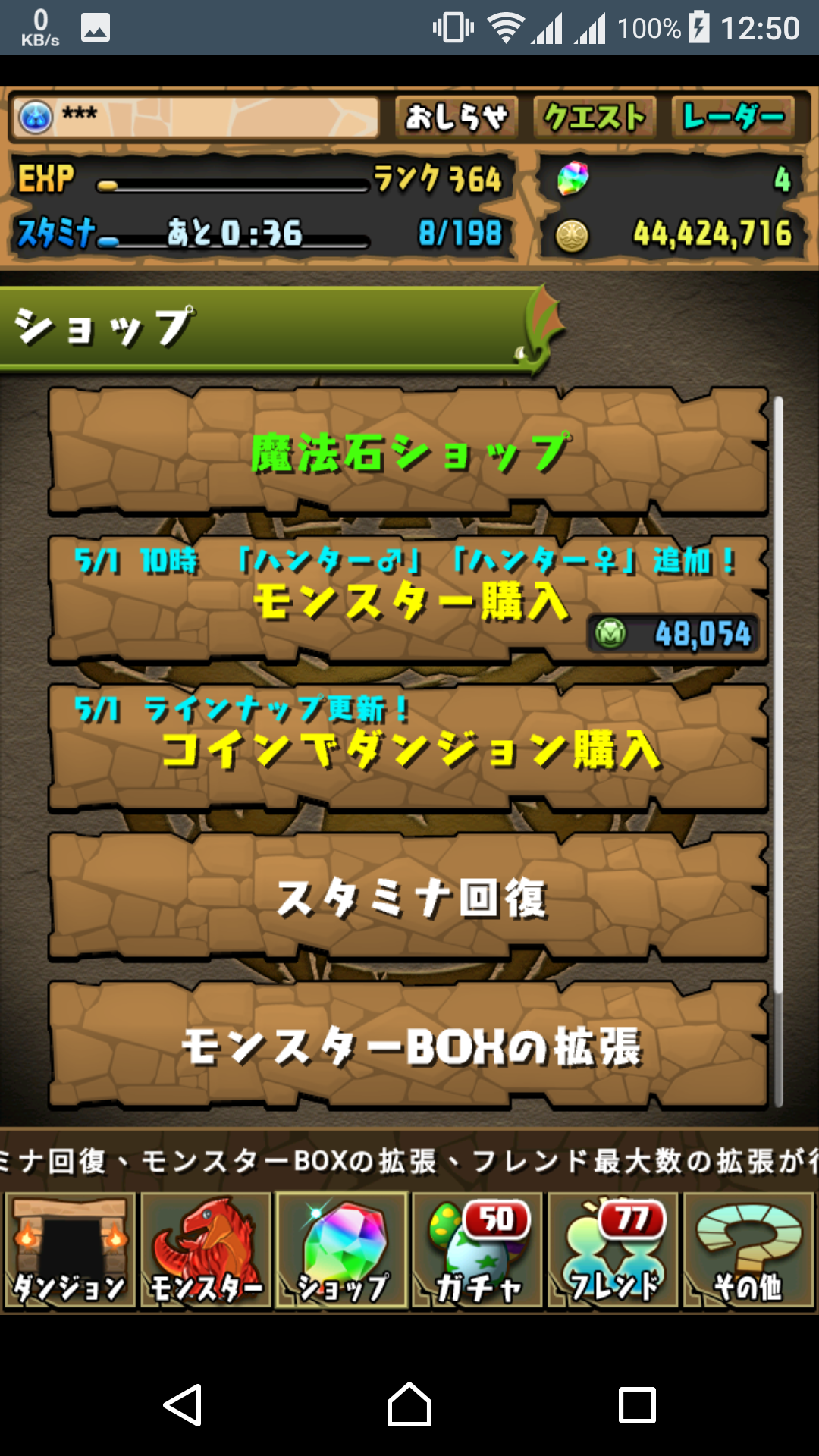Viewport: 819px width, 1456px height.
Task: Switch to the ダンジョン tab
Action: [70, 1250]
